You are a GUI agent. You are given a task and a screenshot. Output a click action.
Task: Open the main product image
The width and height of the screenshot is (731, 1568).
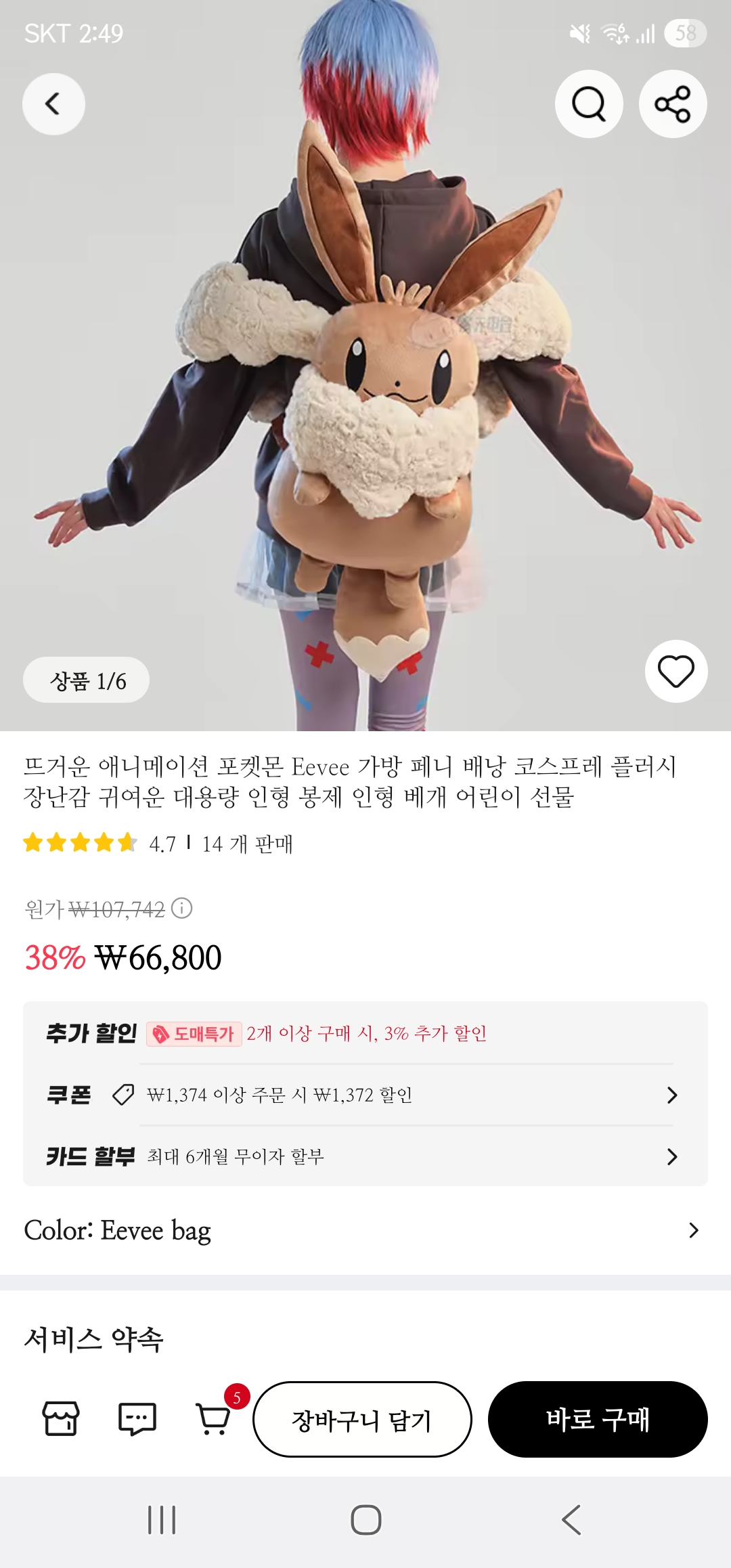click(365, 366)
